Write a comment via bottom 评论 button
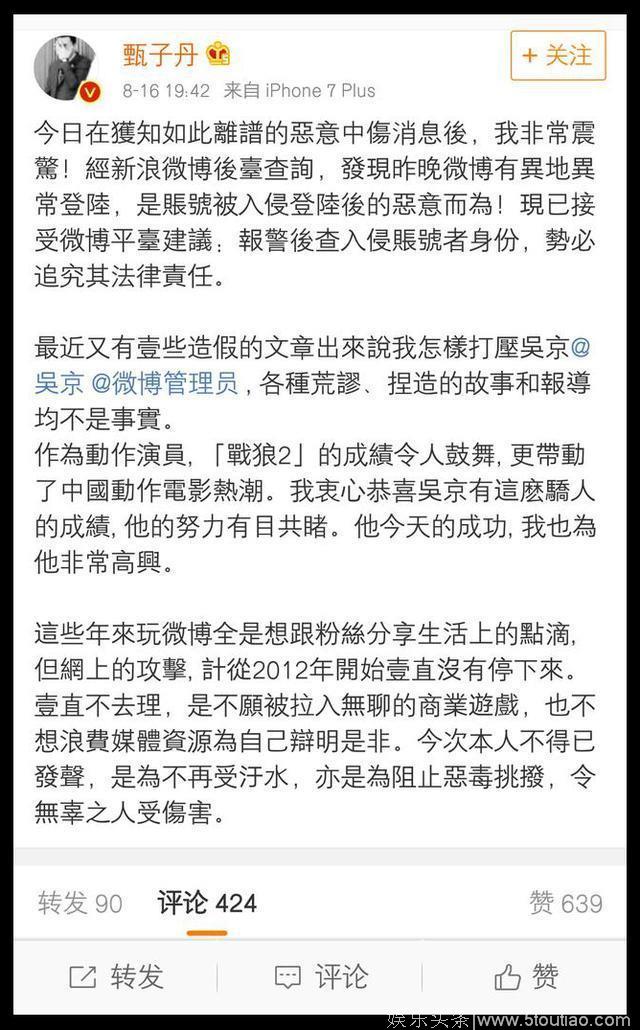 [x=321, y=977]
